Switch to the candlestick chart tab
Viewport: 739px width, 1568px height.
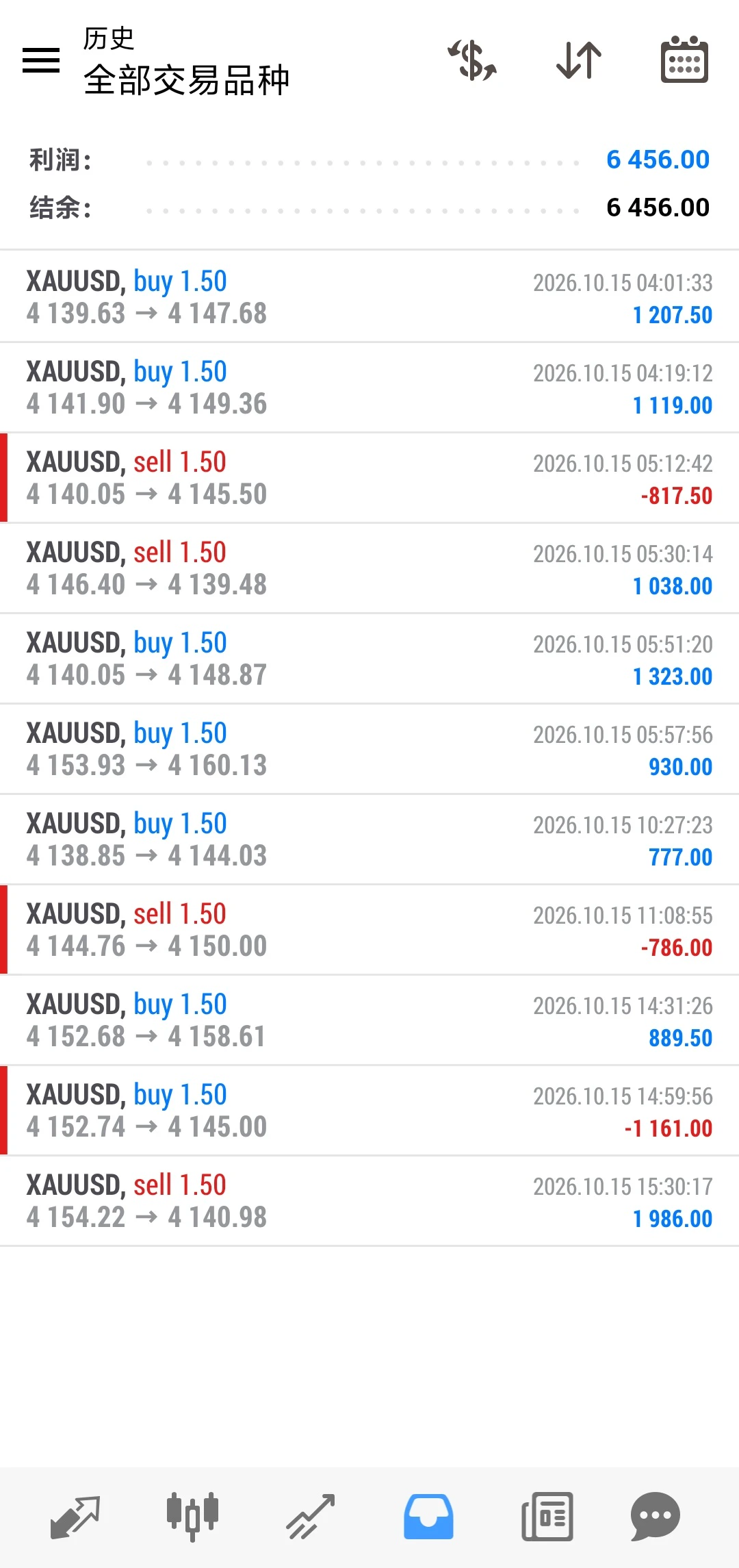[192, 1517]
